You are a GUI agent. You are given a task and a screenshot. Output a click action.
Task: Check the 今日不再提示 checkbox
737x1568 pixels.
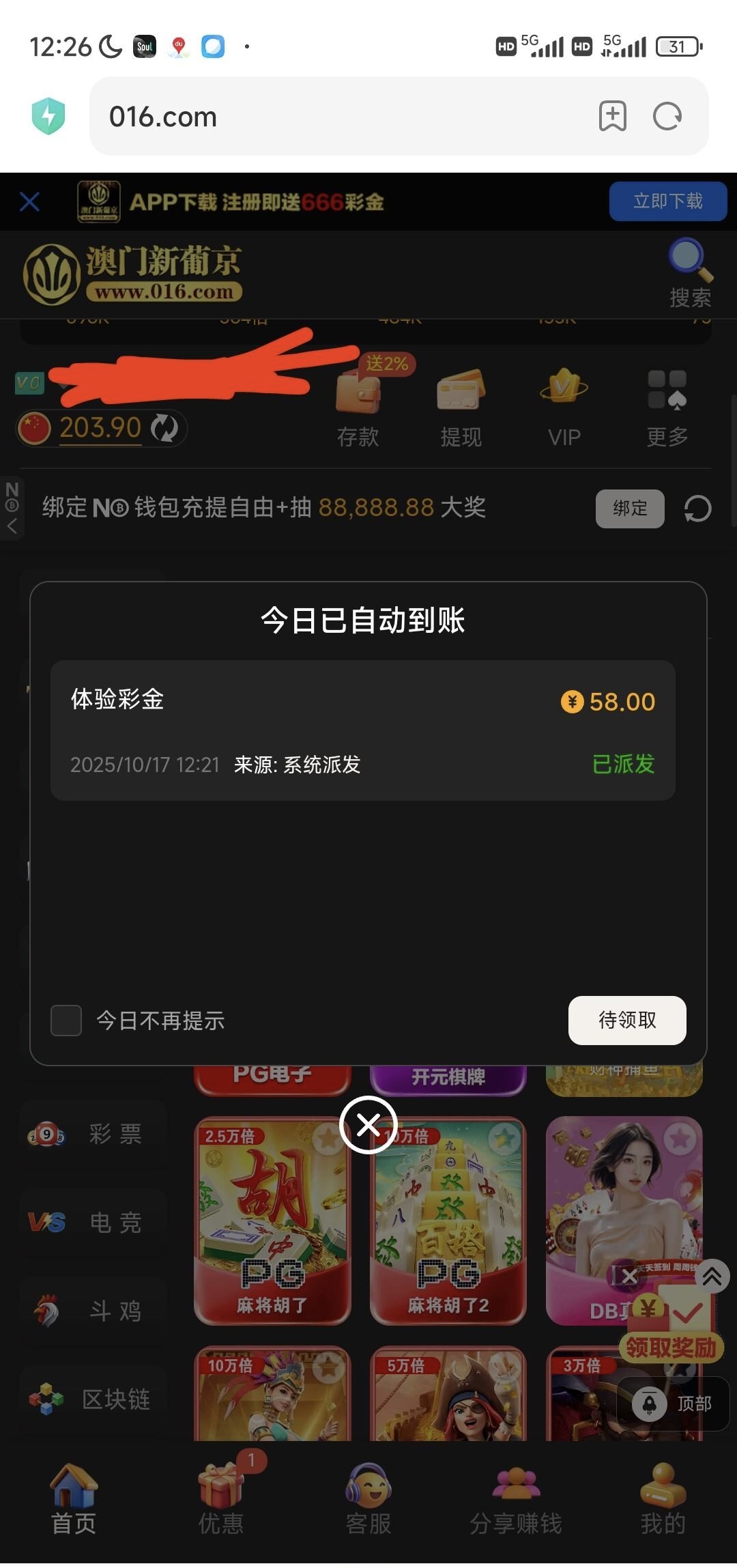coord(66,1021)
